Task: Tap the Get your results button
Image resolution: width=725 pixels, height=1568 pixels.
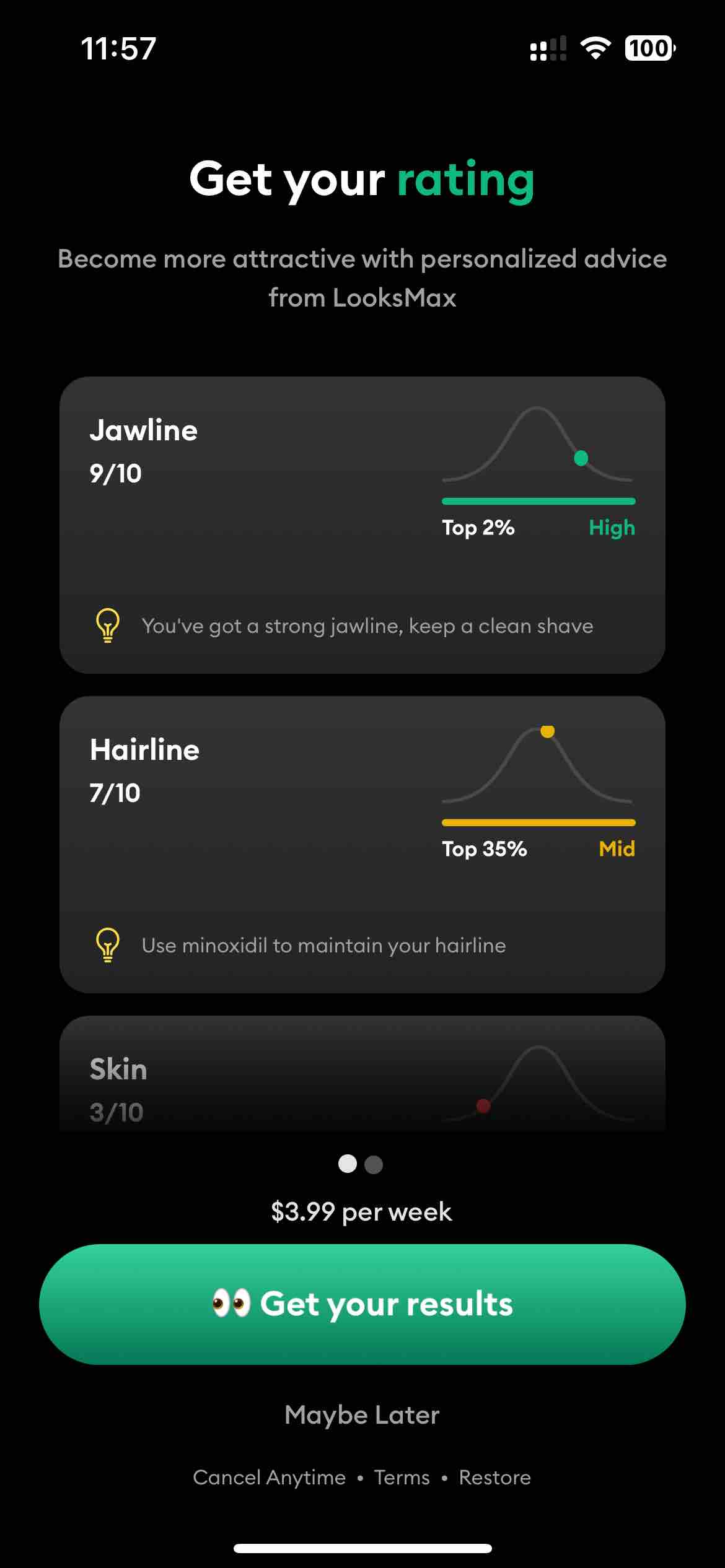Action: pos(362,1304)
